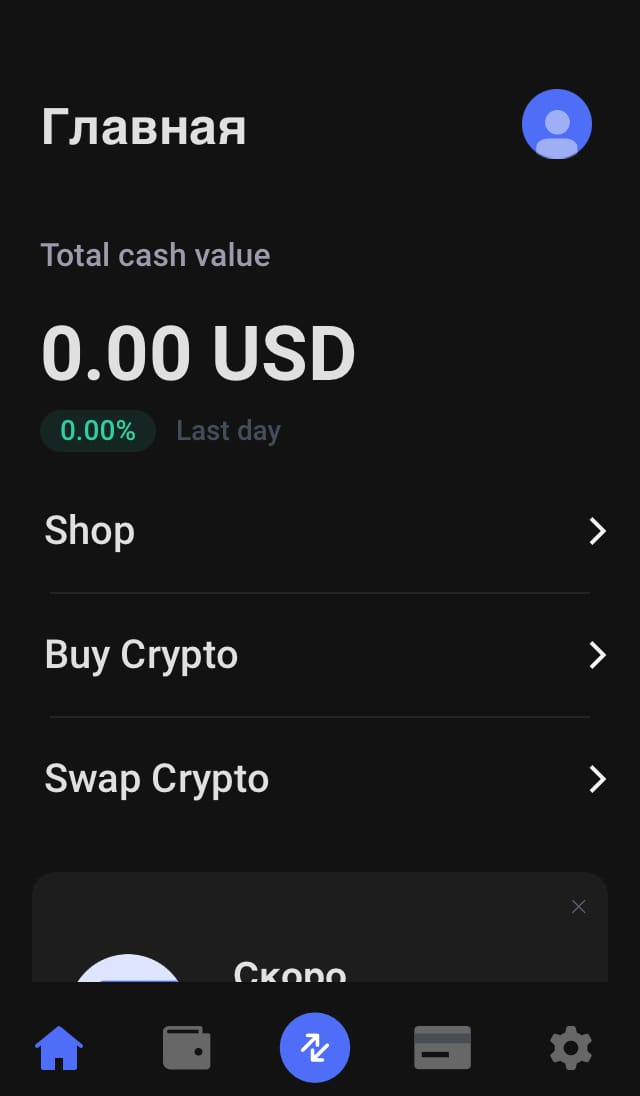Open the profile avatar icon
This screenshot has width=640, height=1096.
(557, 124)
